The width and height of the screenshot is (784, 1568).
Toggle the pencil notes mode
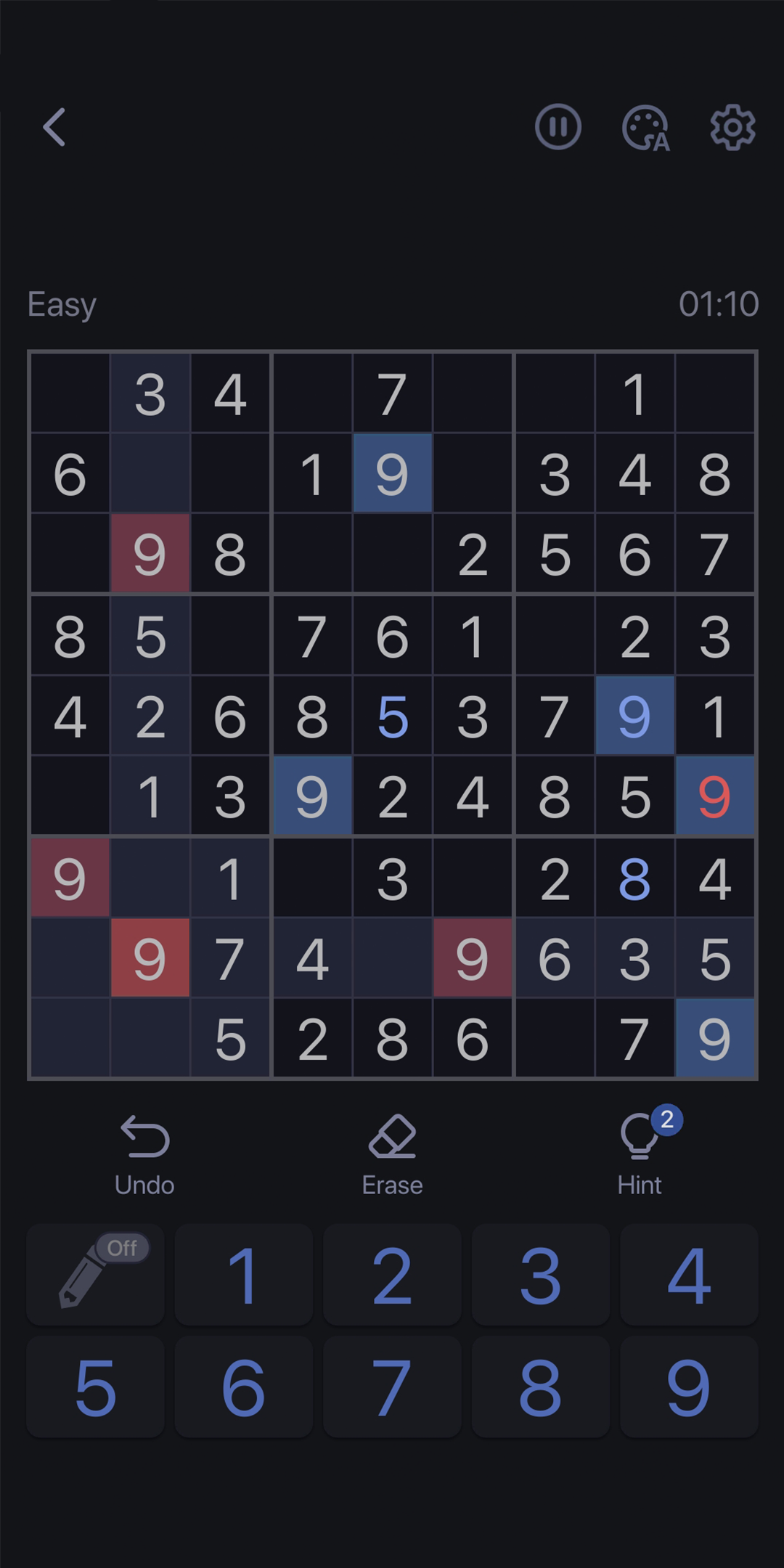click(x=96, y=1275)
